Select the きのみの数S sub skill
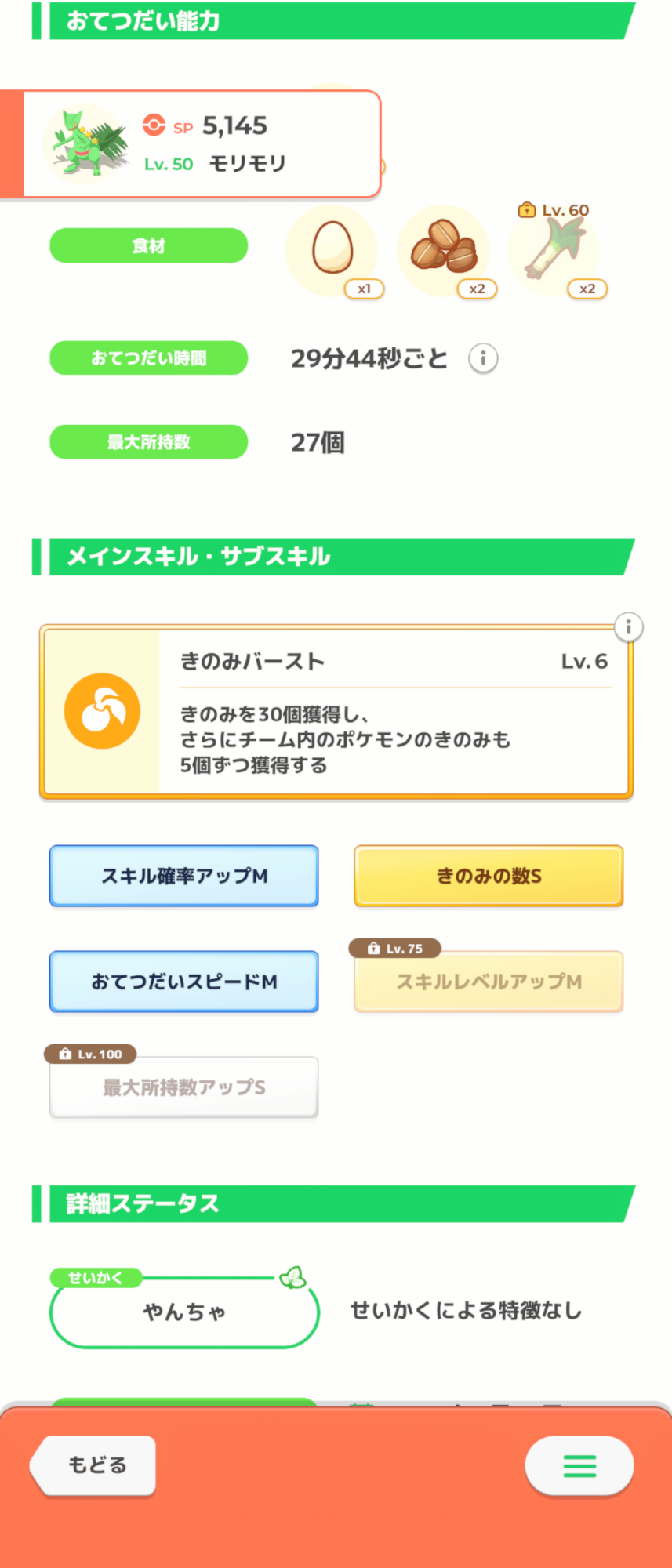 click(489, 876)
